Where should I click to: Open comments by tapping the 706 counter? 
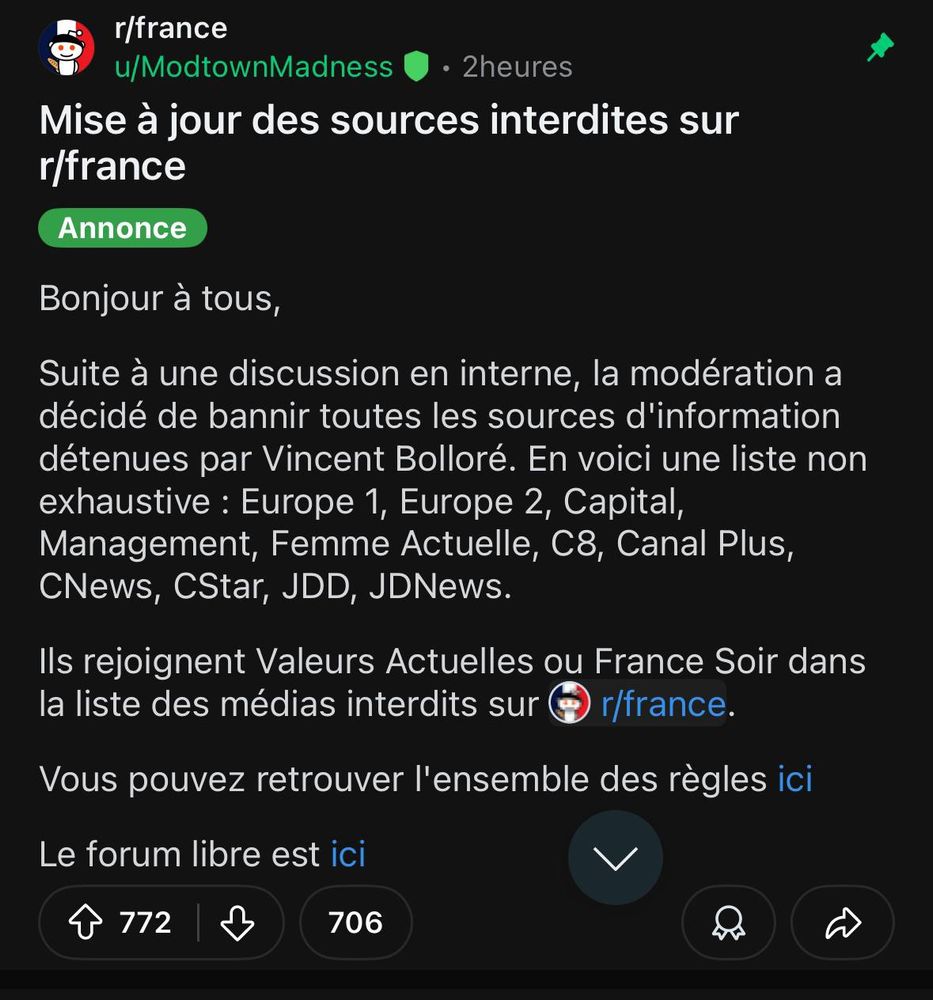(355, 922)
